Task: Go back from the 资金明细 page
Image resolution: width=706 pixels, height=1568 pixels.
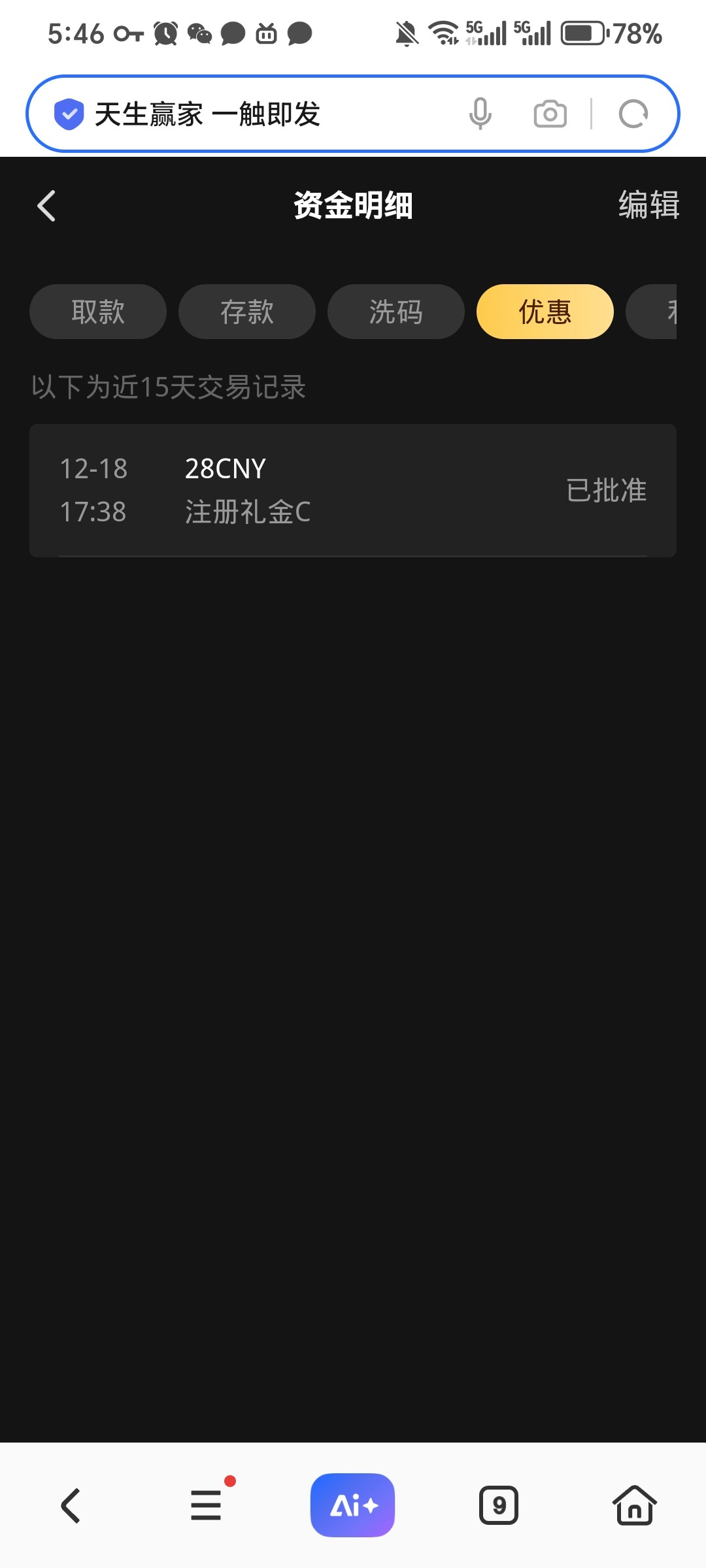Action: click(x=46, y=206)
